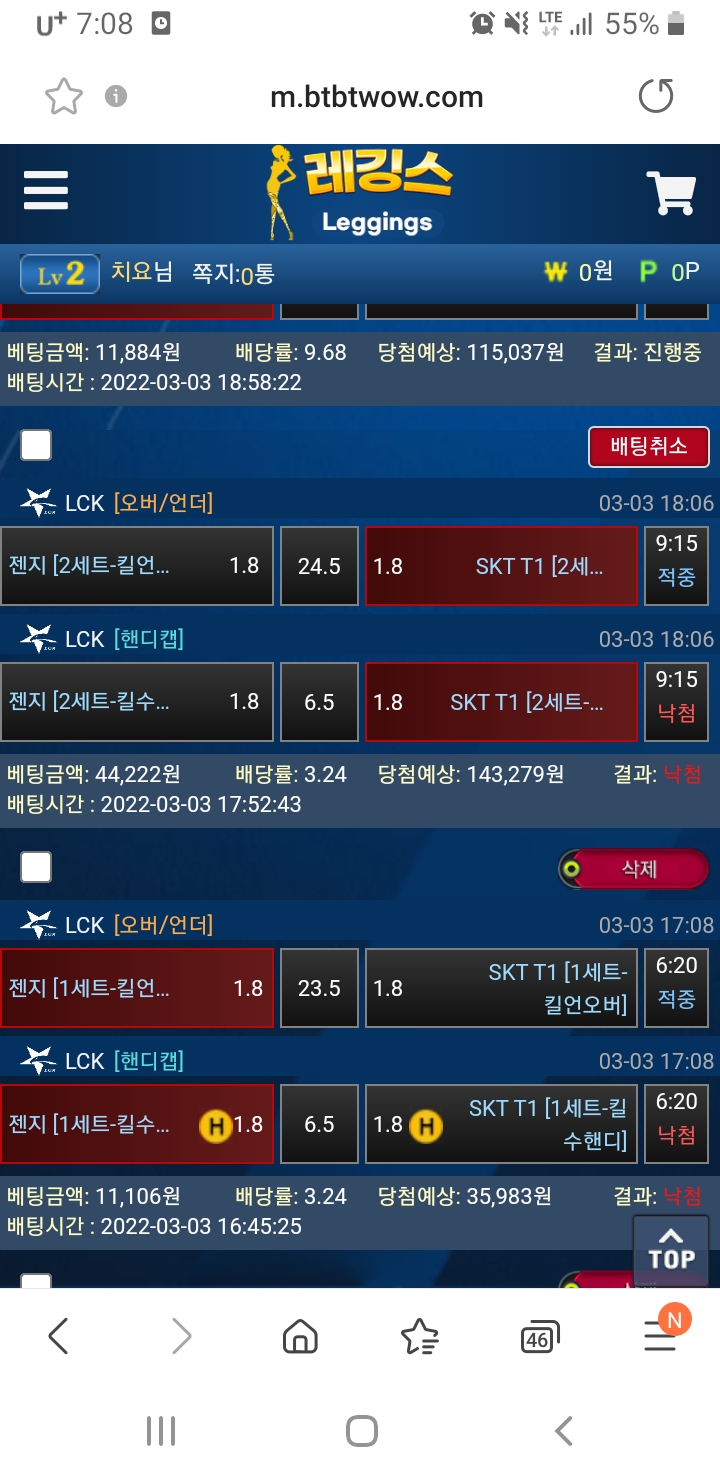Tap 배팅취소 to cancel the bet
Screen dimensions: 720x1480
[x=648, y=446]
